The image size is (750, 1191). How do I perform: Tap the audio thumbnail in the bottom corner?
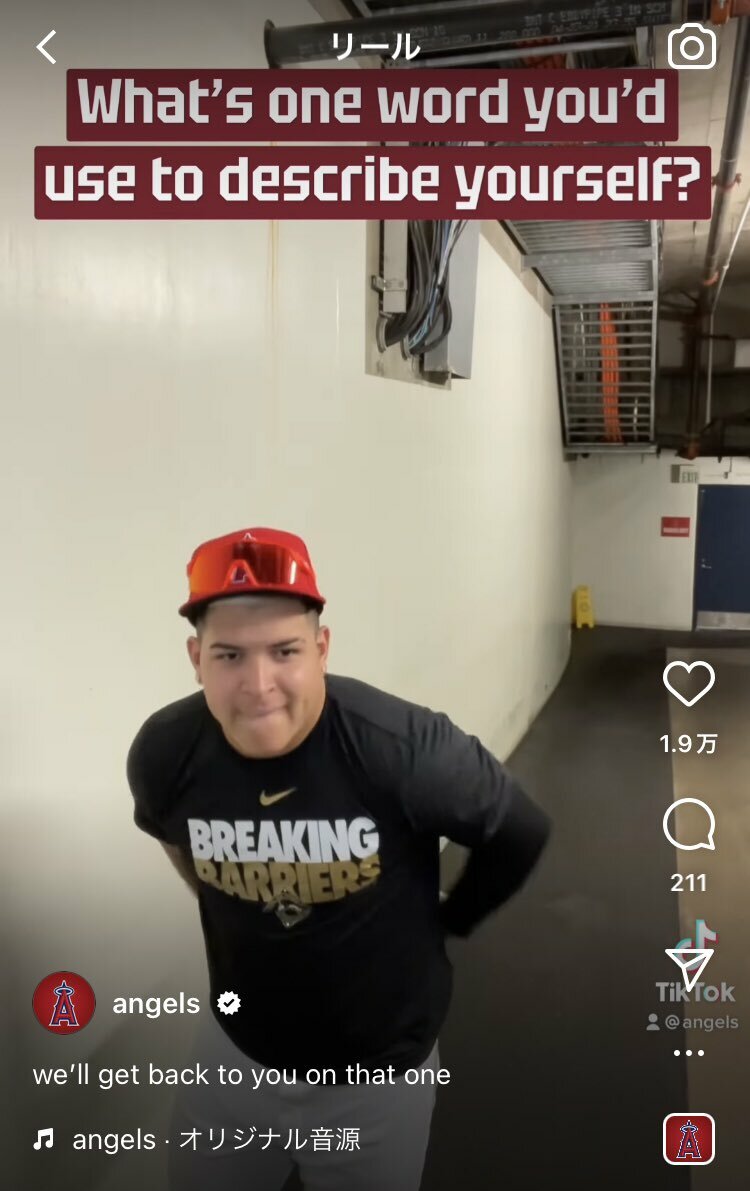(689, 1139)
